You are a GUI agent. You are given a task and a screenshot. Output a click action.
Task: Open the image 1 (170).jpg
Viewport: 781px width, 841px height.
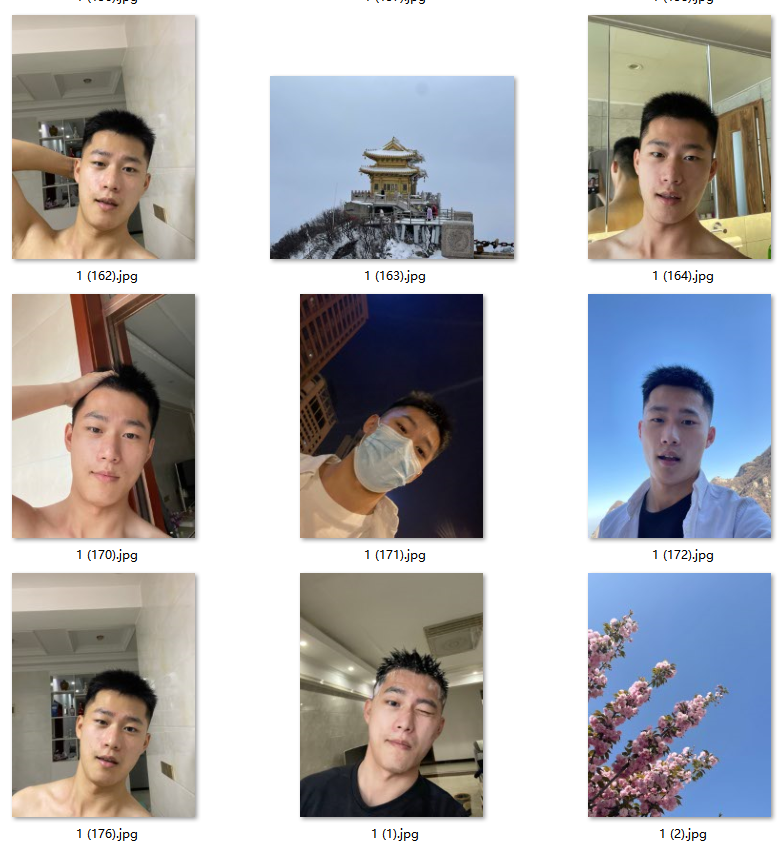[104, 416]
